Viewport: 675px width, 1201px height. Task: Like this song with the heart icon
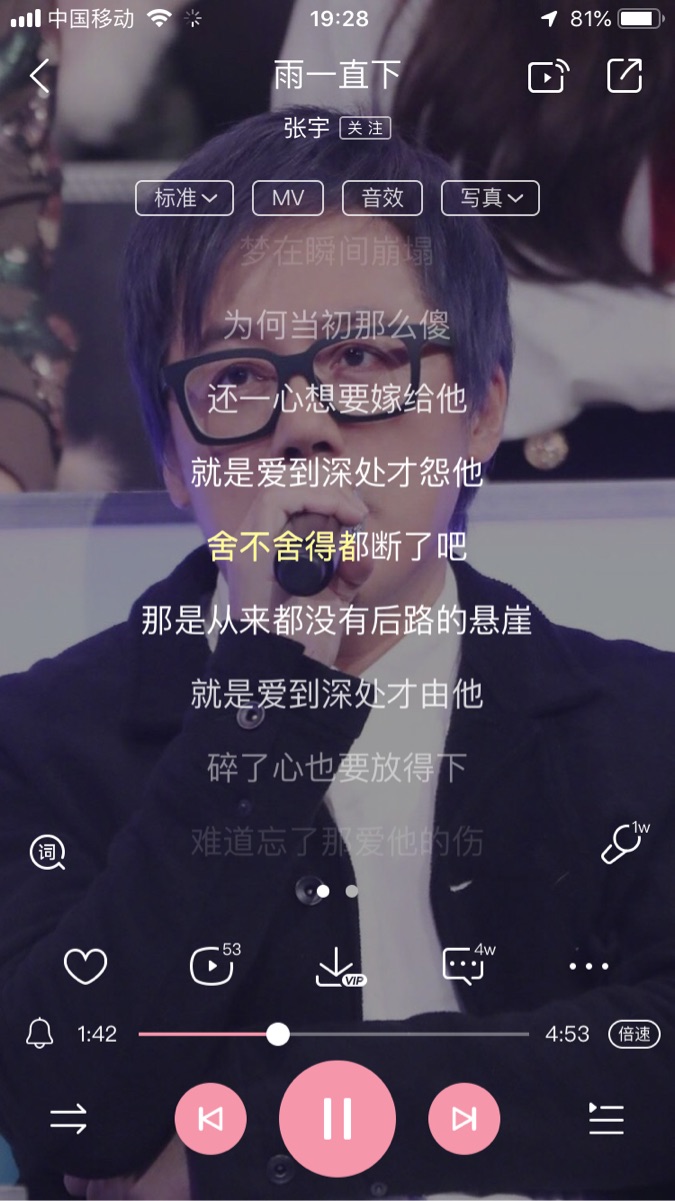click(85, 966)
